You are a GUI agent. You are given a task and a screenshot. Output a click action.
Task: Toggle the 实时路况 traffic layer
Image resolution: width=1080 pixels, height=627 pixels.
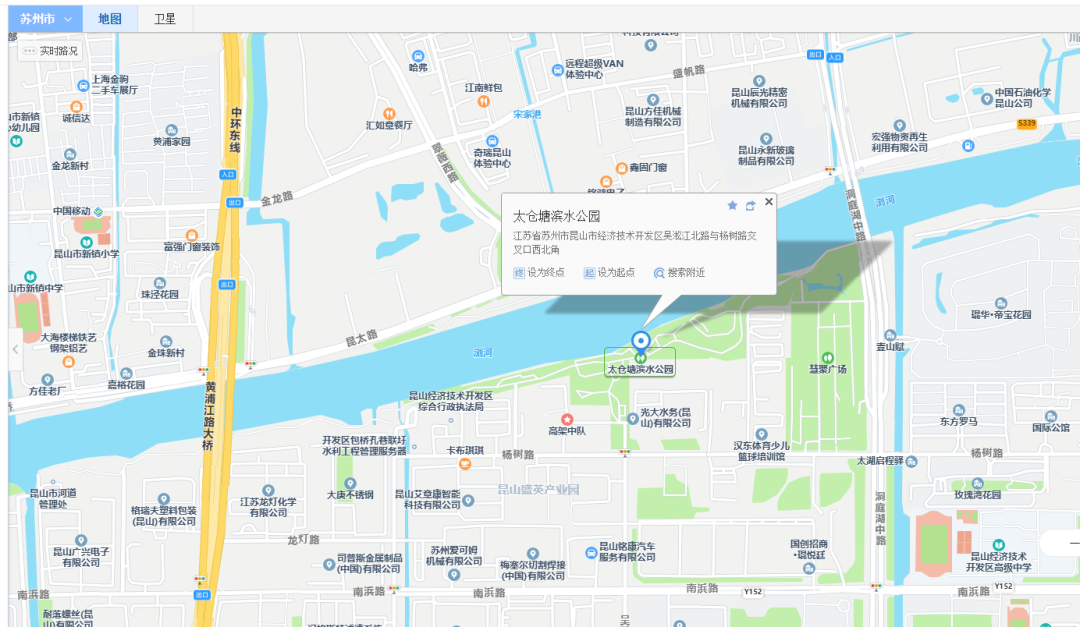(x=50, y=51)
